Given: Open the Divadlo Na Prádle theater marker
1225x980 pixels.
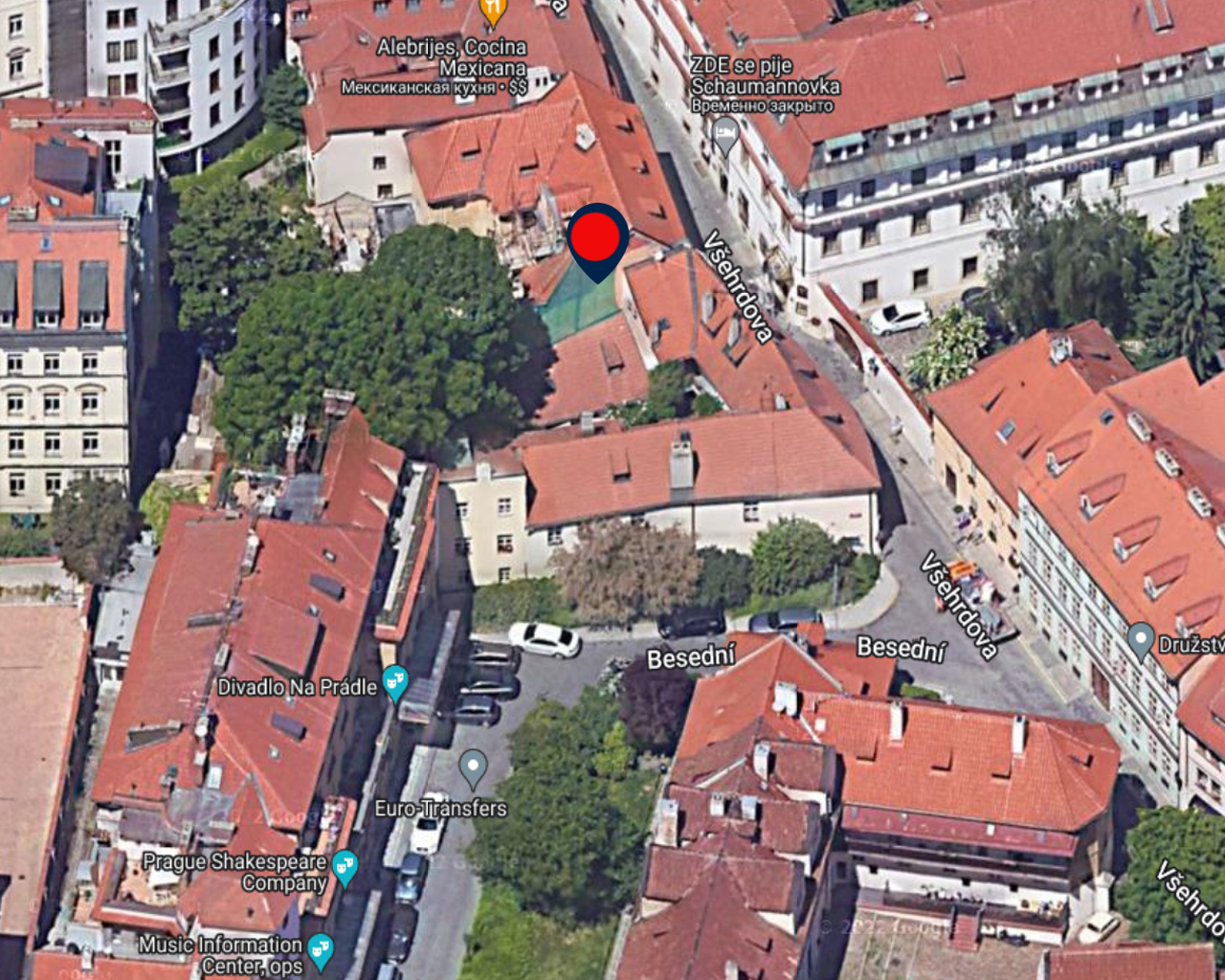Looking at the screenshot, I should [x=394, y=683].
